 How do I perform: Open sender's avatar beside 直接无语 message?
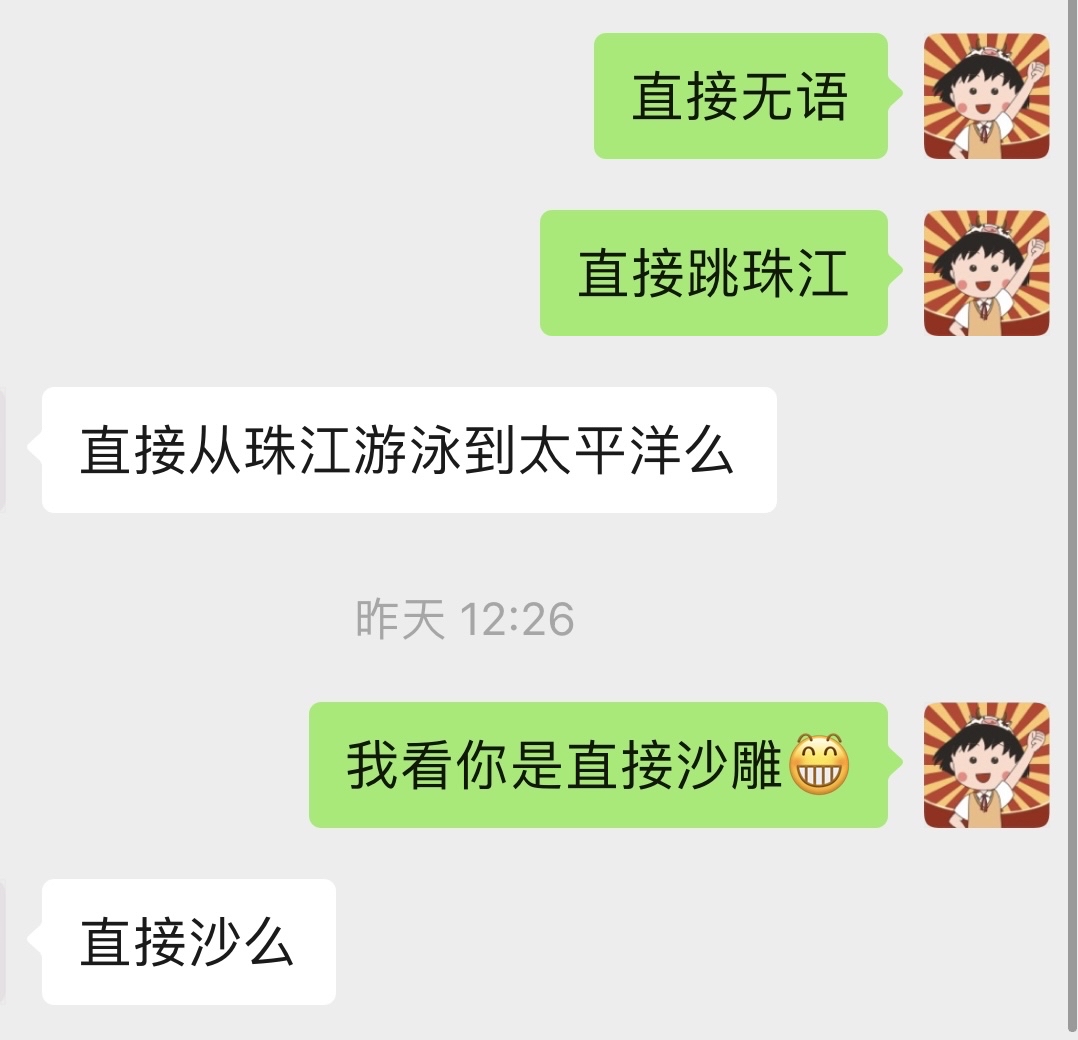point(986,96)
